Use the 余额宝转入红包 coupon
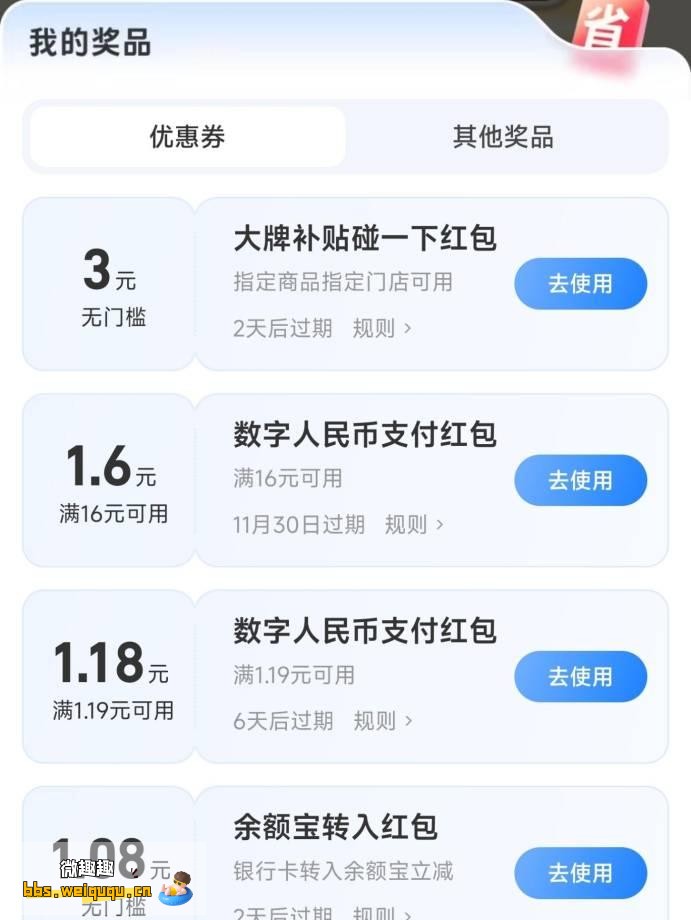Image resolution: width=691 pixels, height=920 pixels. point(580,873)
